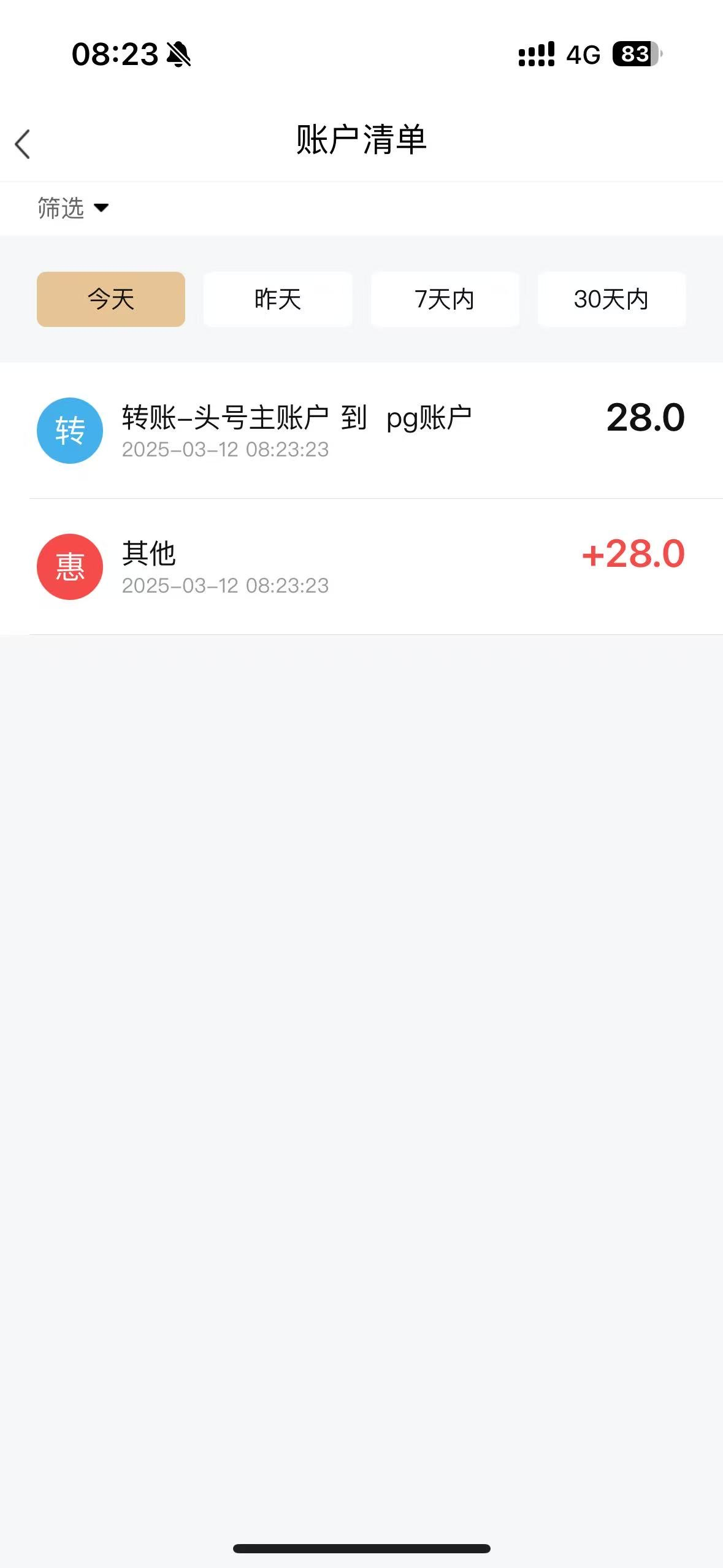The height and width of the screenshot is (1568, 723).
Task: Go back from the 账户清单 page
Action: (23, 144)
